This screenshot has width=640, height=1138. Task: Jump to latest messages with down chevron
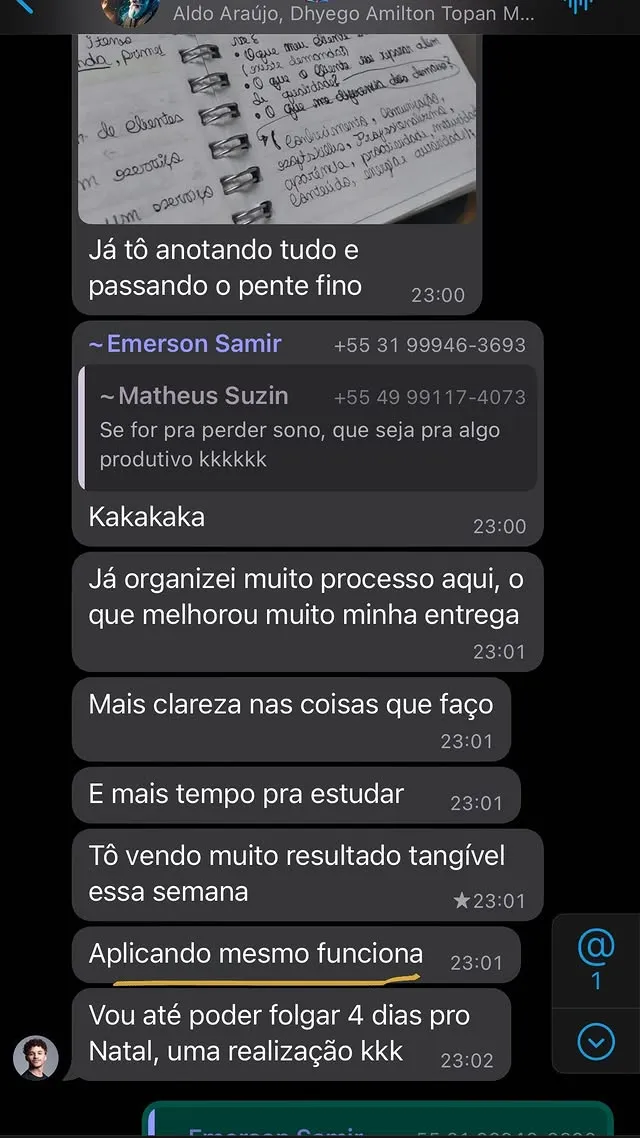point(596,1043)
